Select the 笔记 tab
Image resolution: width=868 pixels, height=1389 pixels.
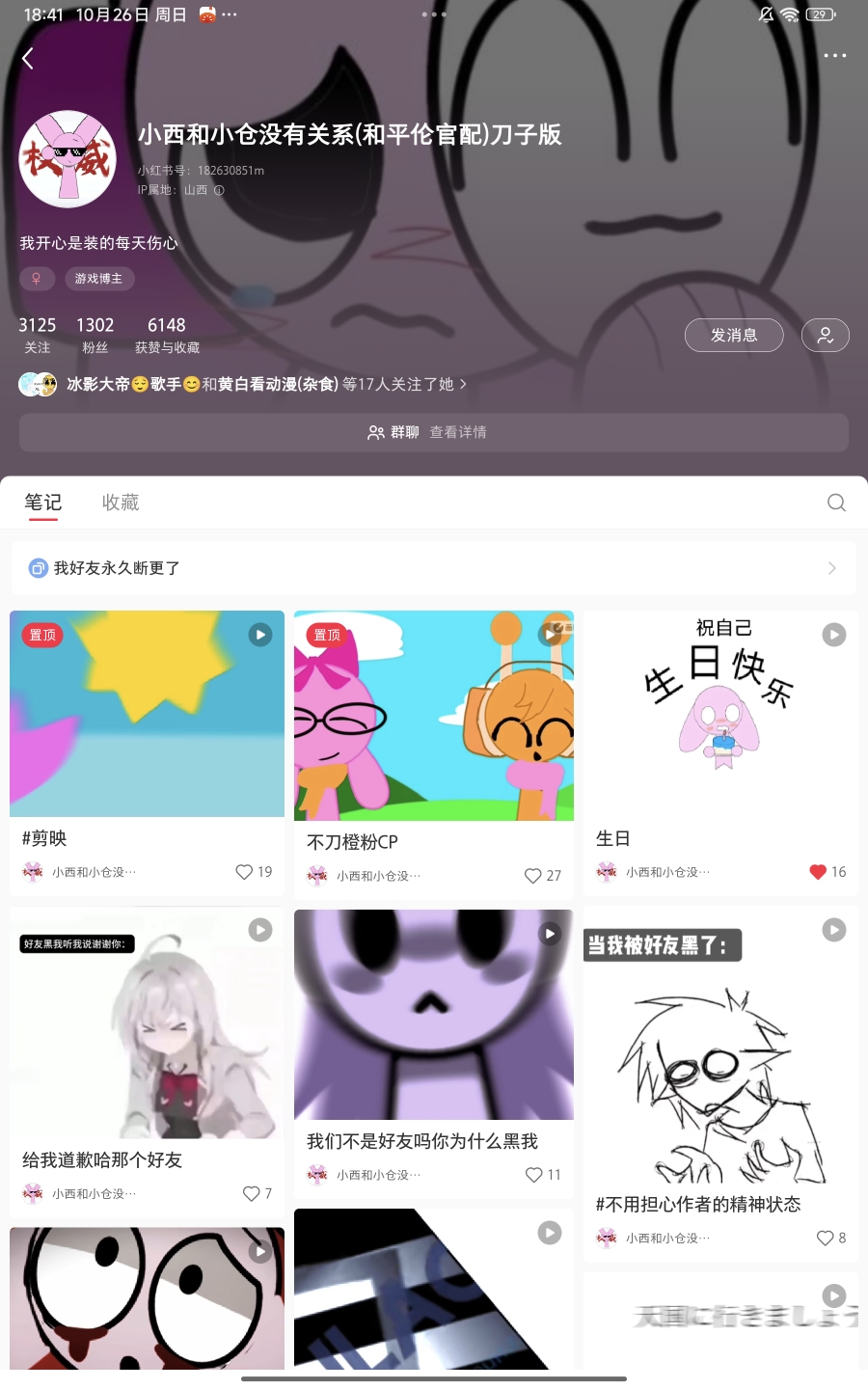[x=43, y=503]
